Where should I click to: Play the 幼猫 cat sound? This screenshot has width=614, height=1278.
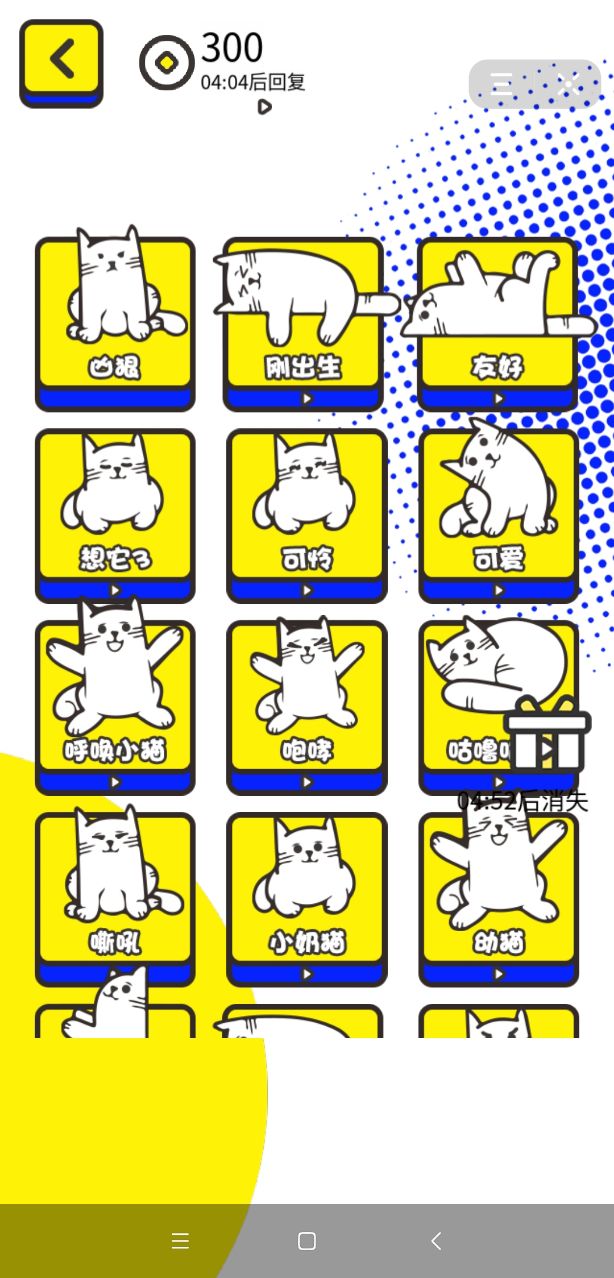pos(498,898)
